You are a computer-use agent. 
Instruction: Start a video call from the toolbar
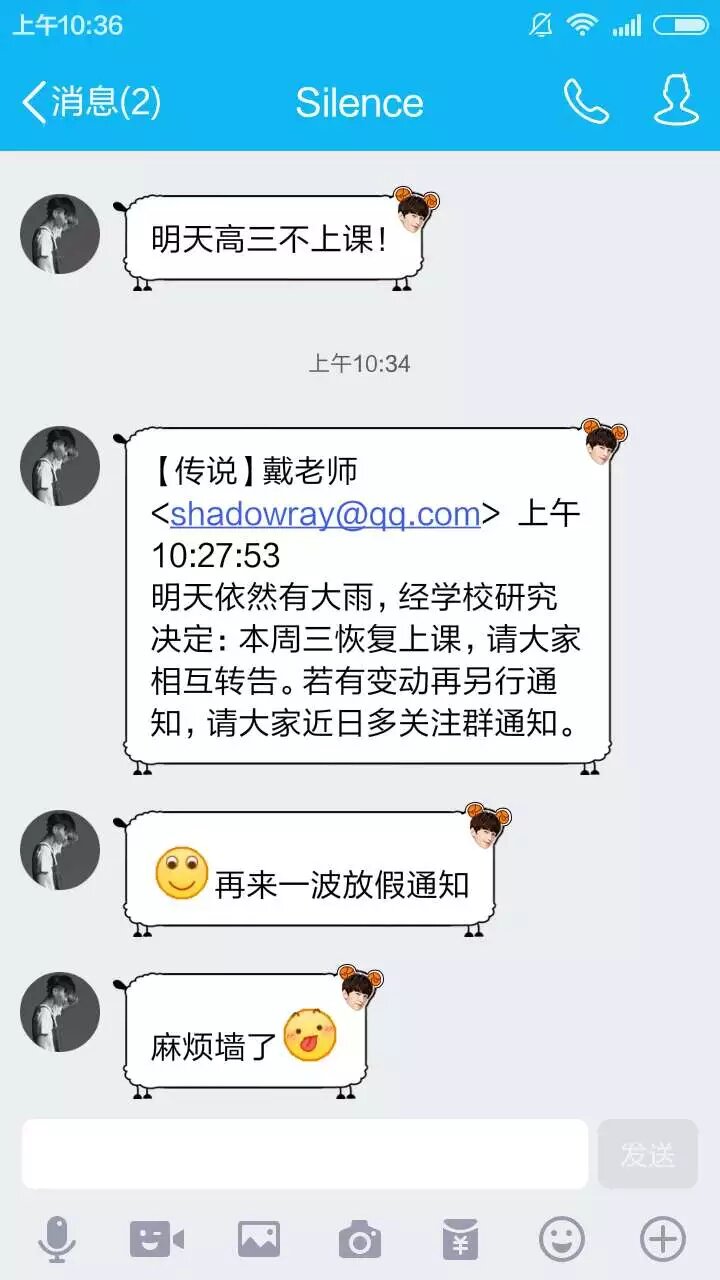157,1240
